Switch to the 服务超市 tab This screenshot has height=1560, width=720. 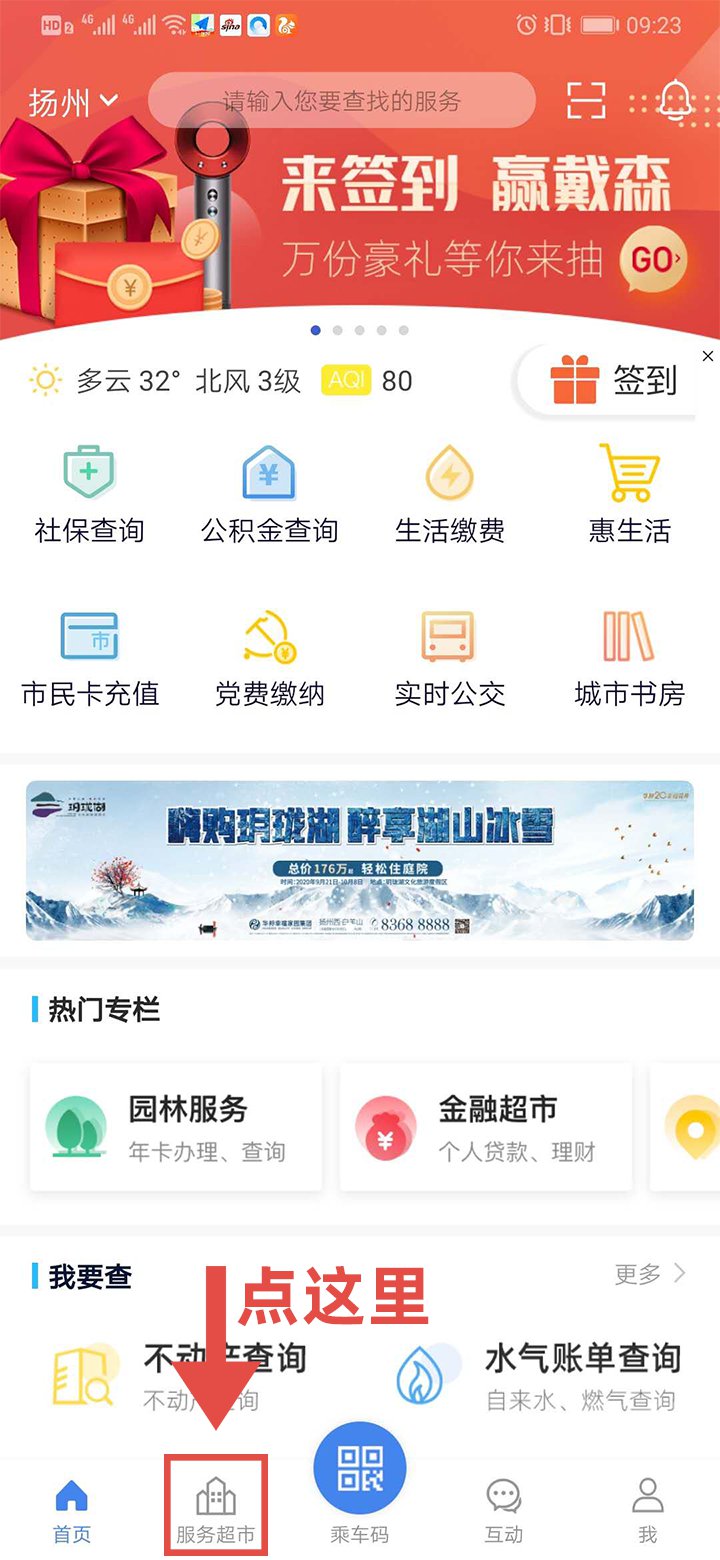(x=216, y=1508)
